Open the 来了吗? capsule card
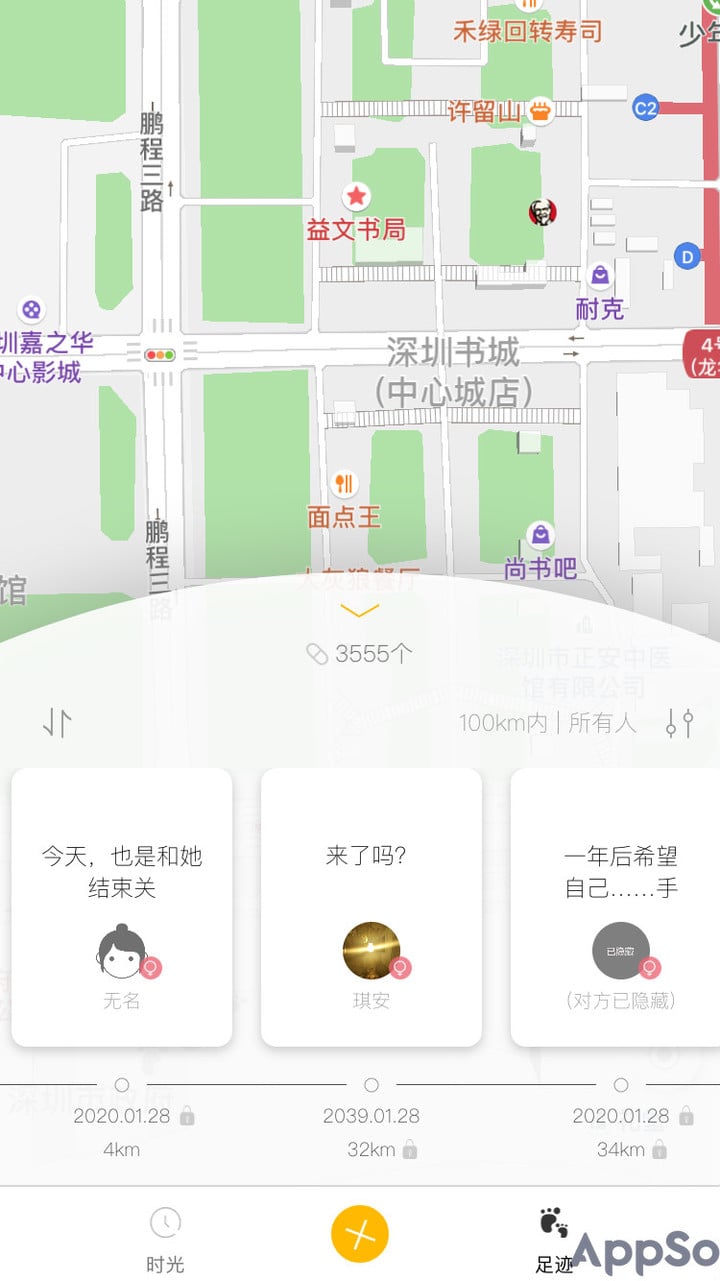Viewport: 720px width, 1281px height. (x=371, y=906)
